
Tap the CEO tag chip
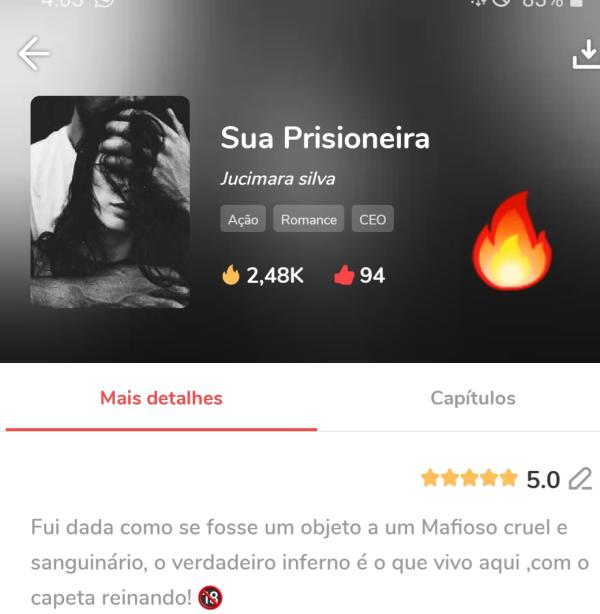tap(372, 220)
